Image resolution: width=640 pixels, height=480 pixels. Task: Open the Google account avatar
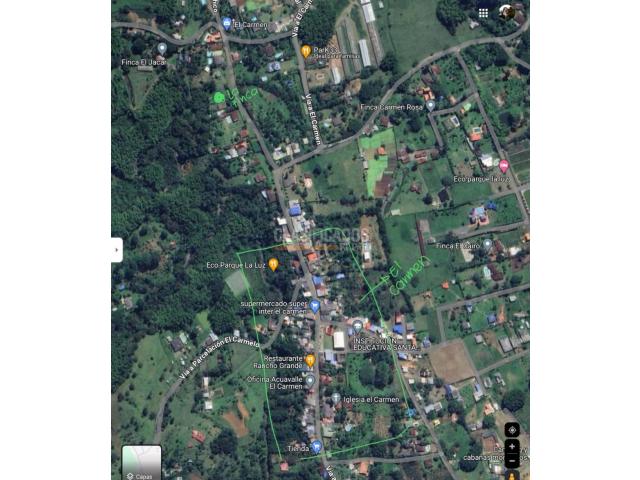point(507,13)
